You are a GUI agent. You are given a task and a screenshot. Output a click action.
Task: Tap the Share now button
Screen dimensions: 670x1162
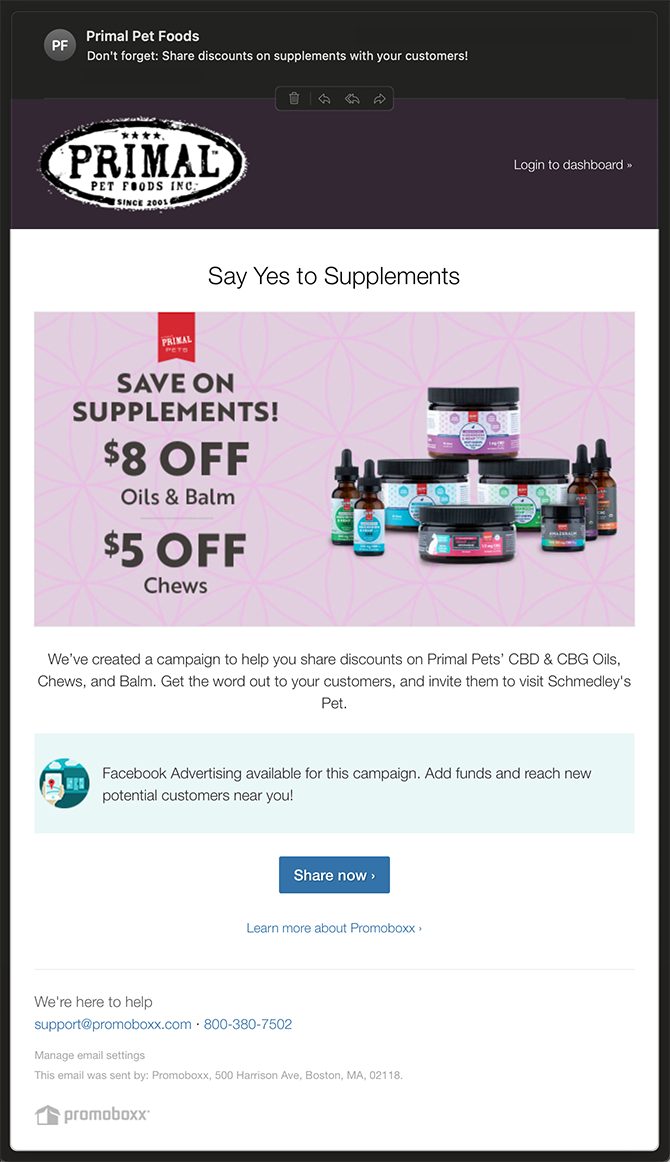pyautogui.click(x=334, y=875)
